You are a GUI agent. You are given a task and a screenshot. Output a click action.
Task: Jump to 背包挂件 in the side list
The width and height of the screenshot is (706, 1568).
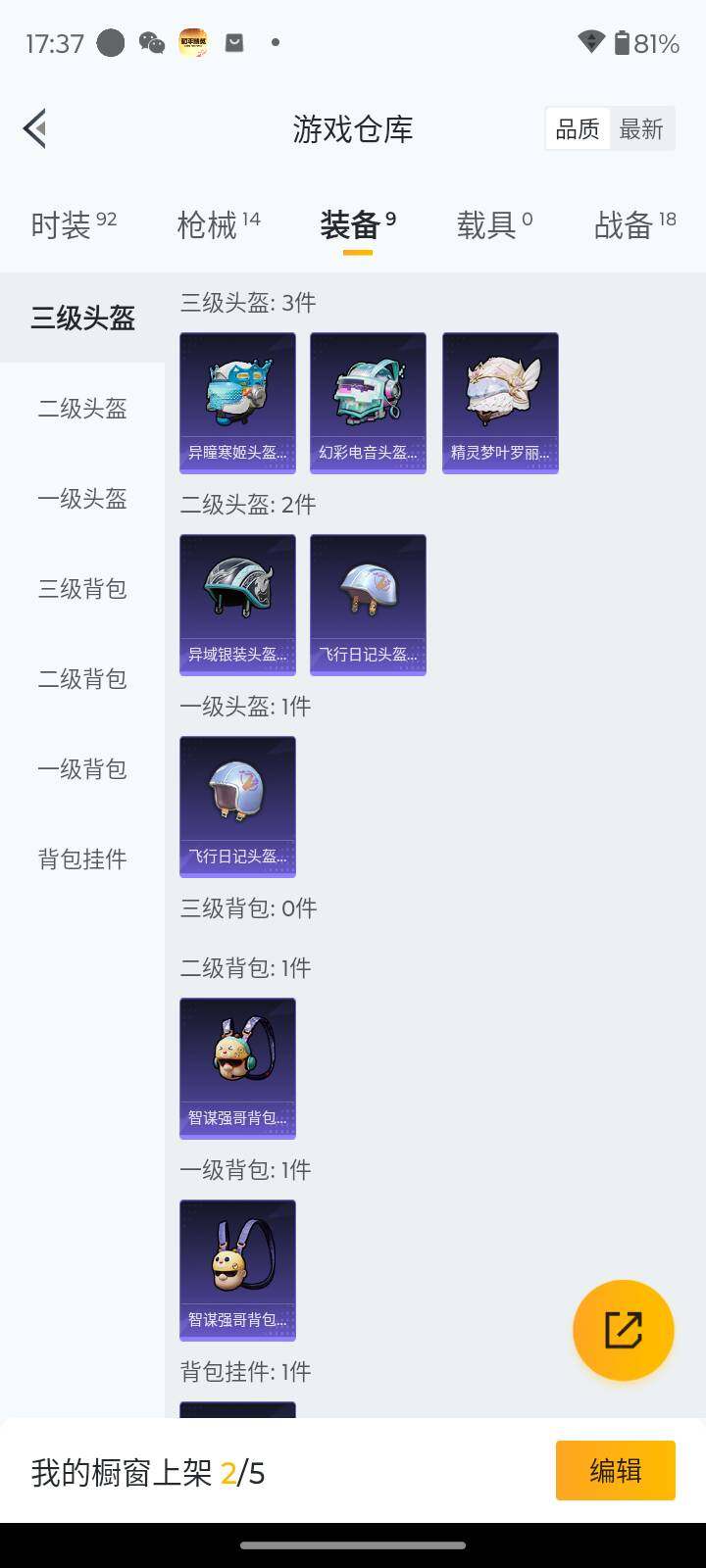click(82, 859)
